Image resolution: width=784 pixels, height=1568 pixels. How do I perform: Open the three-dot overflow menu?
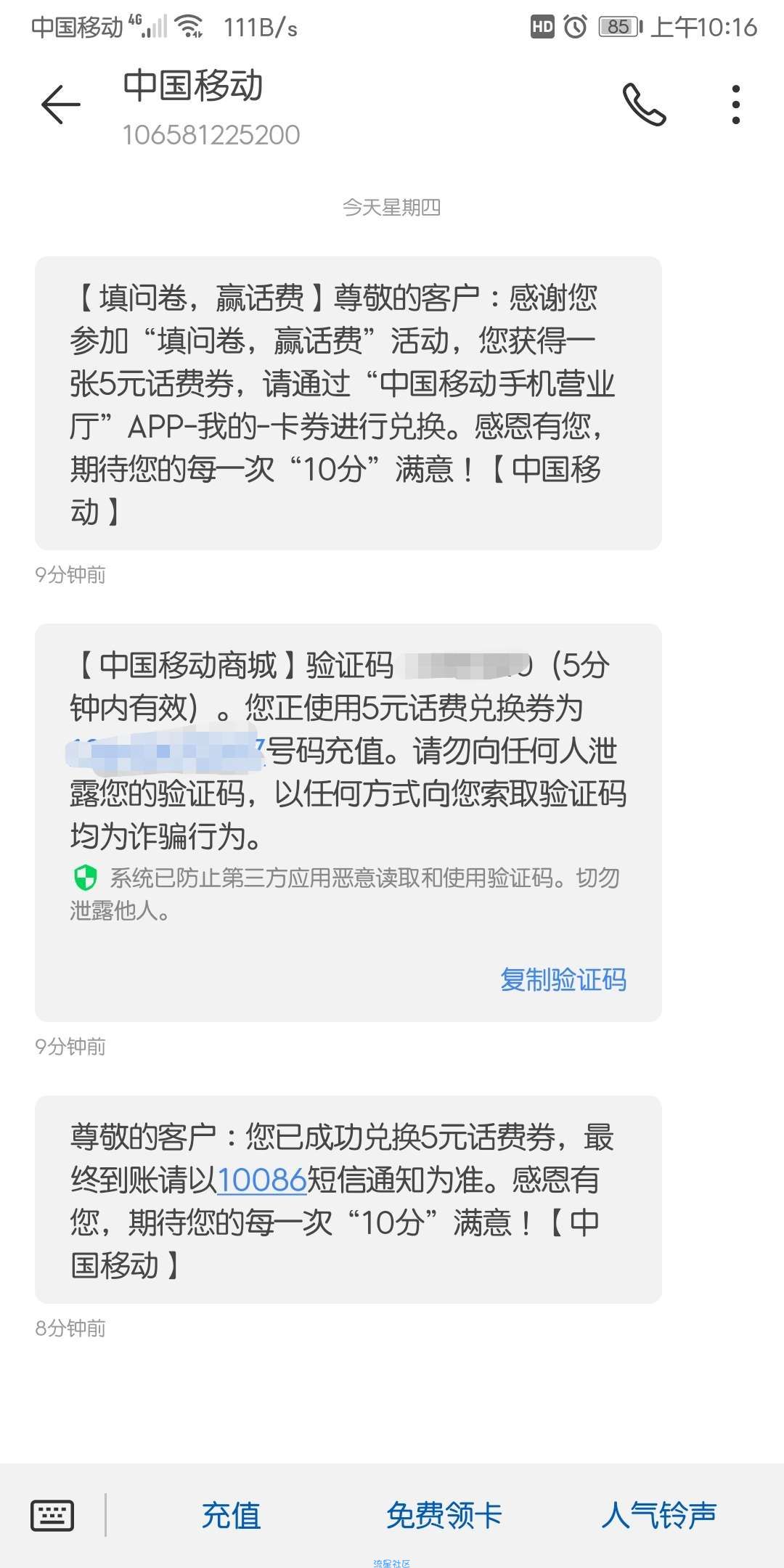[x=736, y=105]
